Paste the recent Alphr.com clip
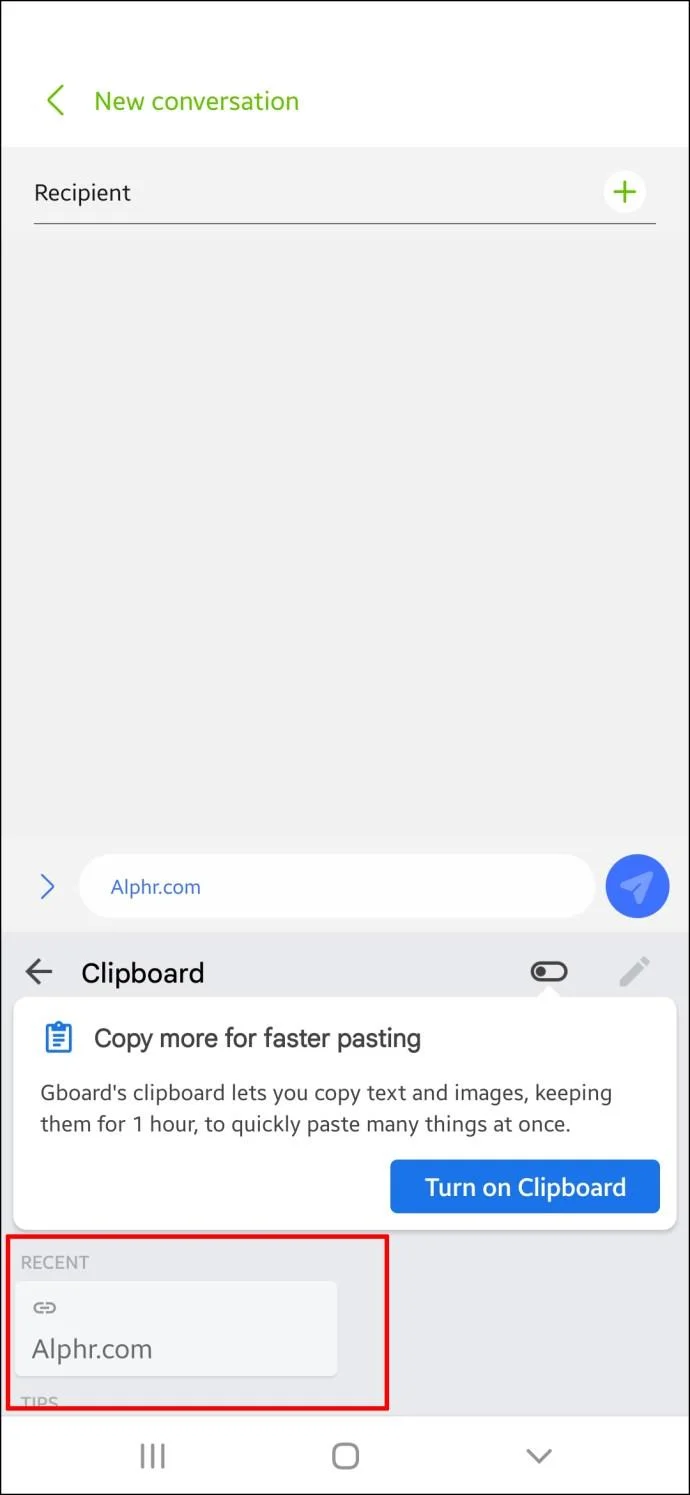690x1495 pixels. tap(176, 1329)
